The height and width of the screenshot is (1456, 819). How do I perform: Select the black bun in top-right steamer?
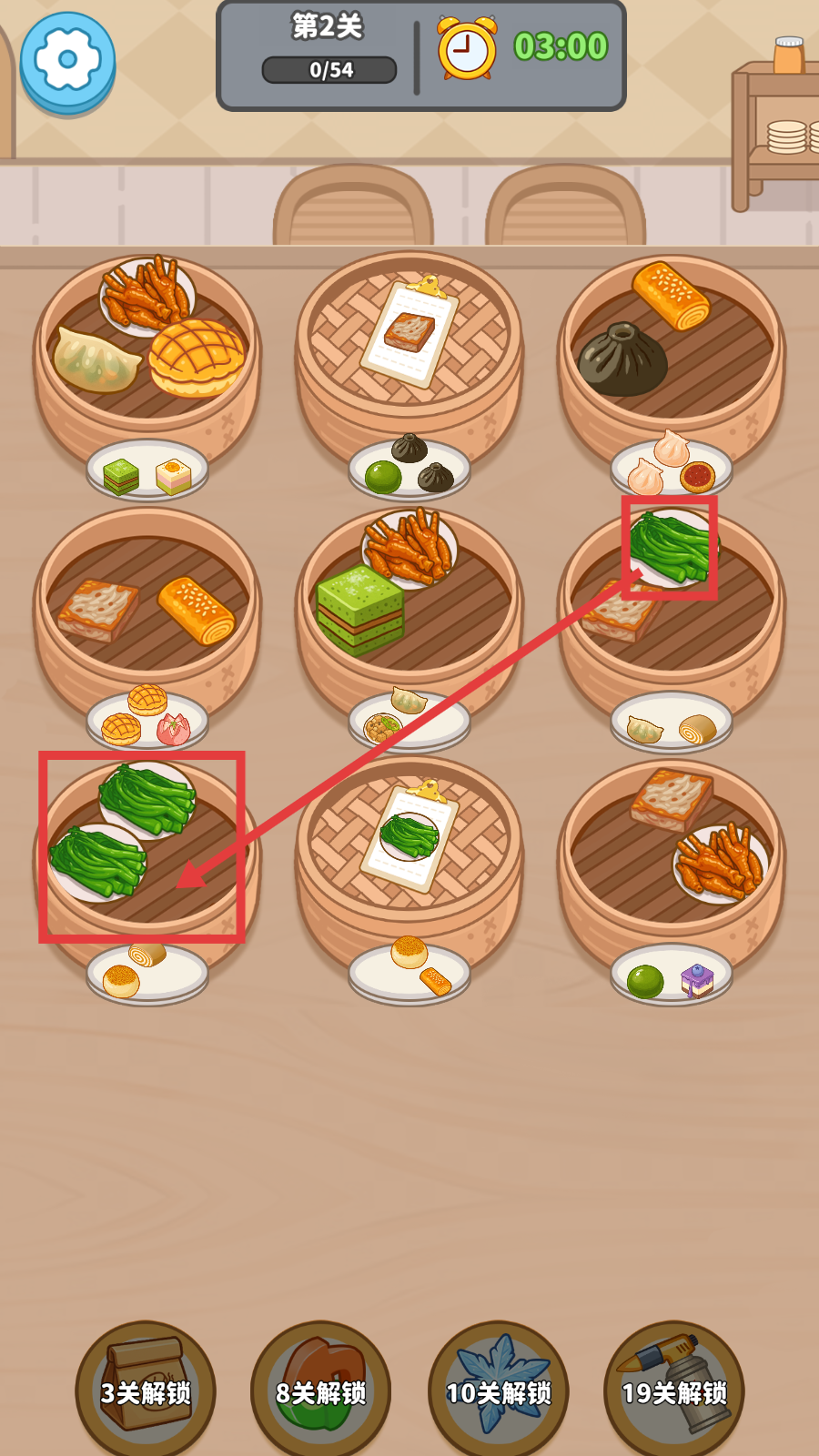pos(623,359)
